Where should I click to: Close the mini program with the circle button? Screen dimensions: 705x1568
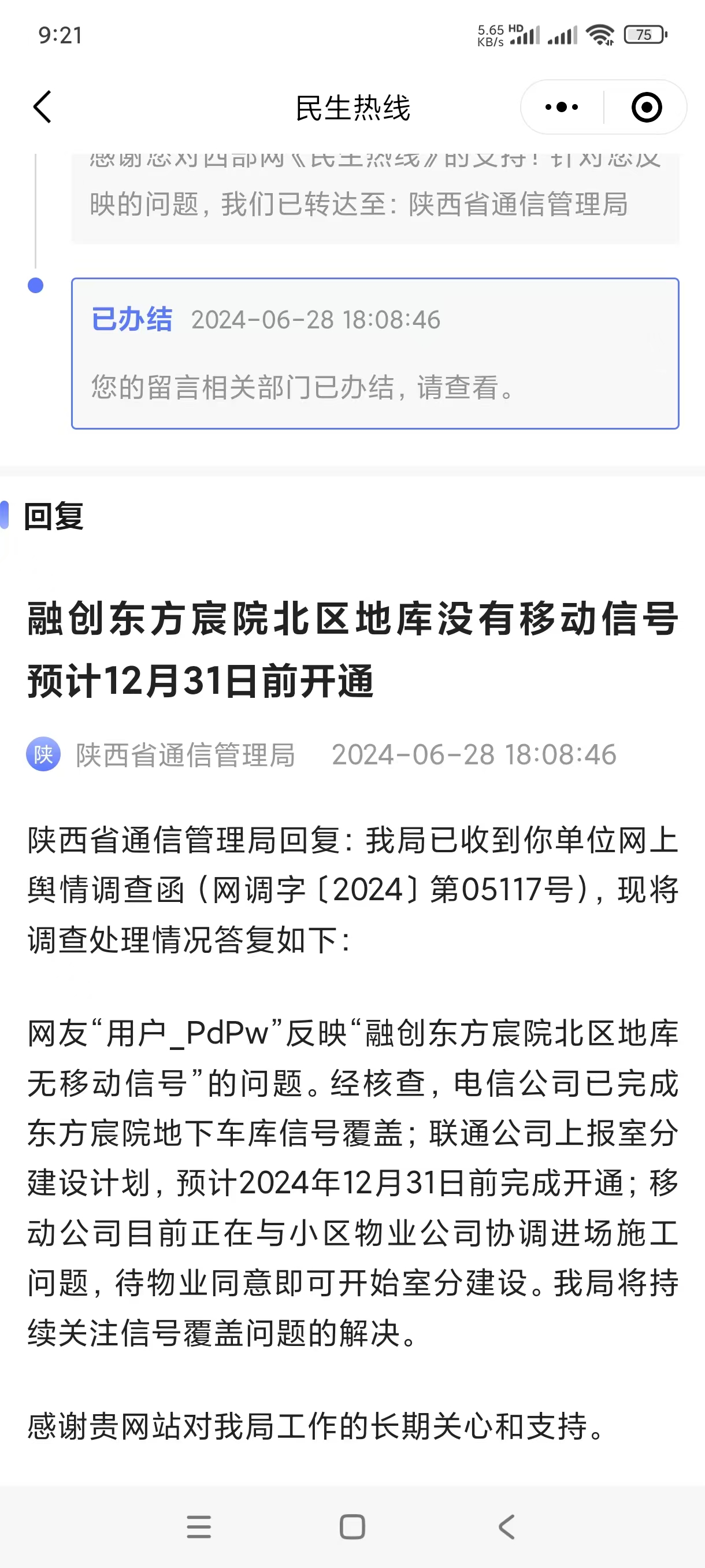pyautogui.click(x=646, y=108)
